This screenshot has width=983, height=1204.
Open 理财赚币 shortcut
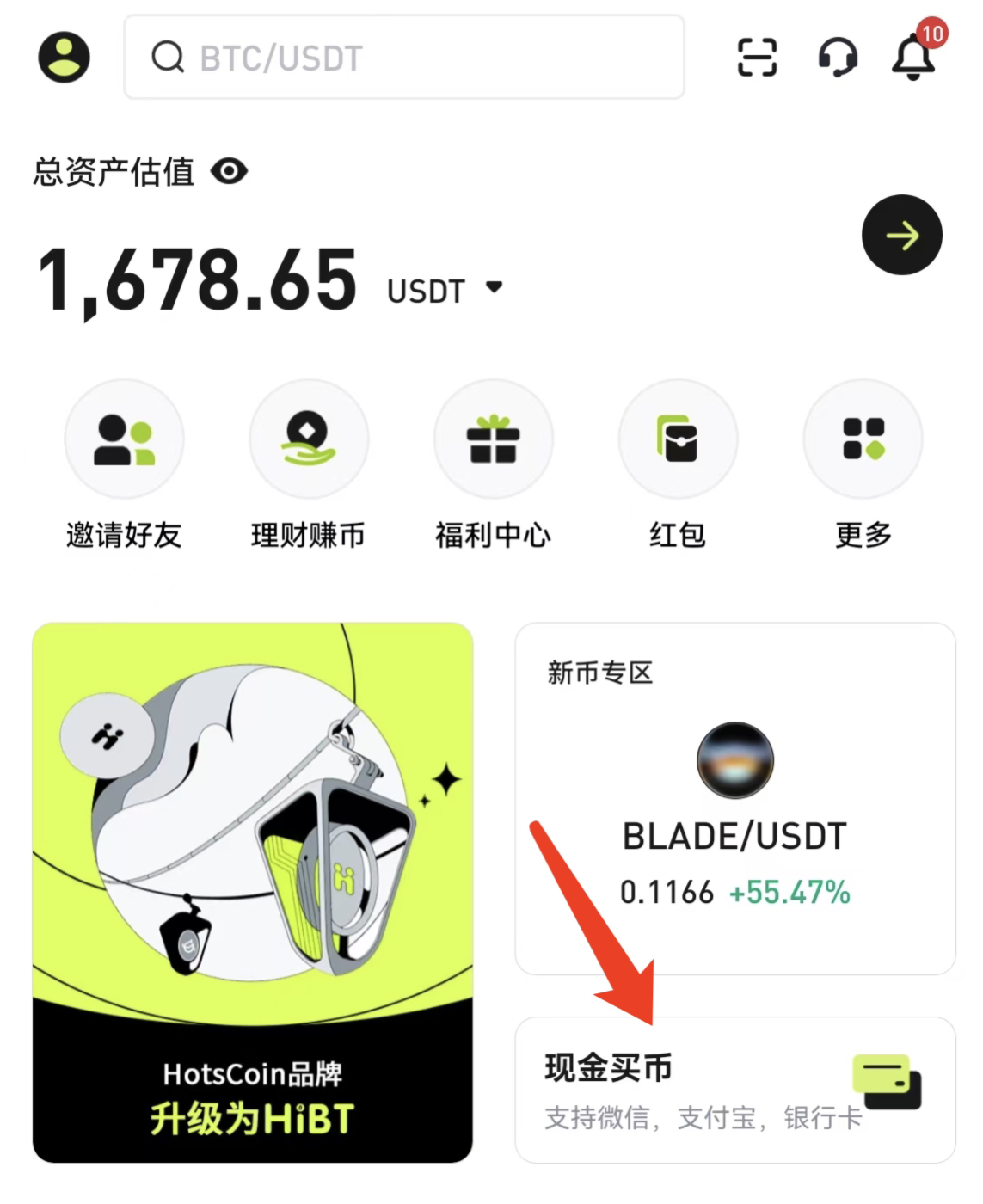click(x=308, y=465)
